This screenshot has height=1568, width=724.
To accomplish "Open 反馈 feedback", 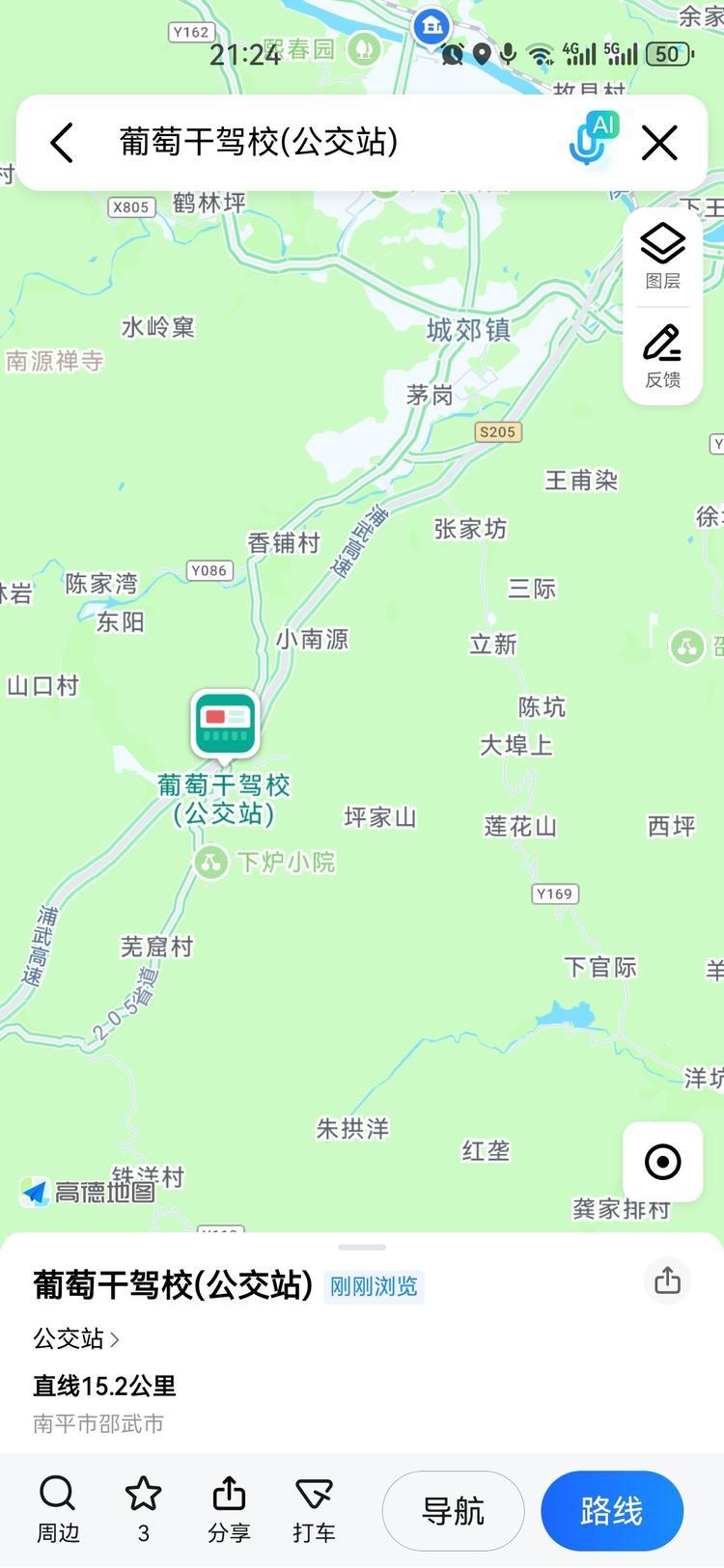I will pos(663,356).
